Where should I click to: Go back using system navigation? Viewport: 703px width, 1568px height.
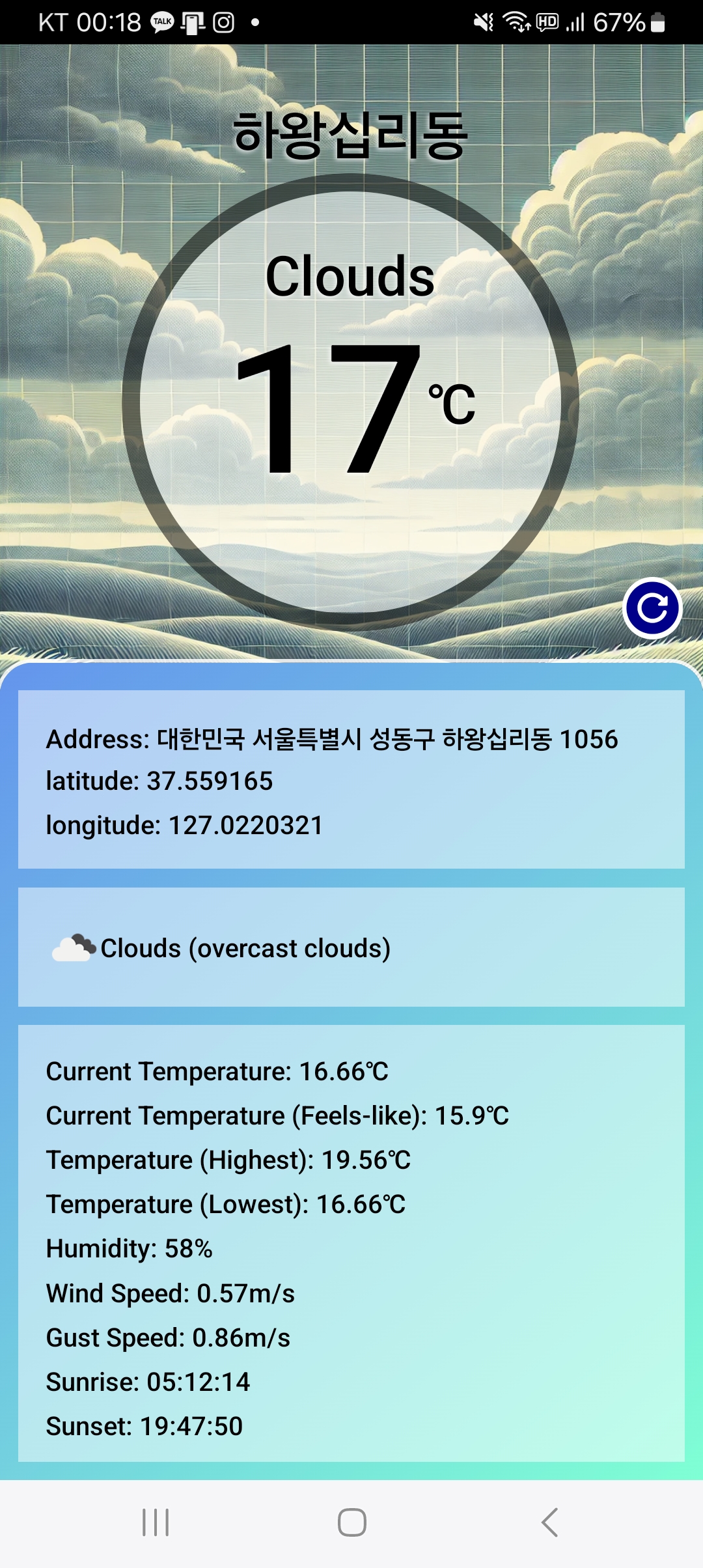pyautogui.click(x=550, y=1522)
